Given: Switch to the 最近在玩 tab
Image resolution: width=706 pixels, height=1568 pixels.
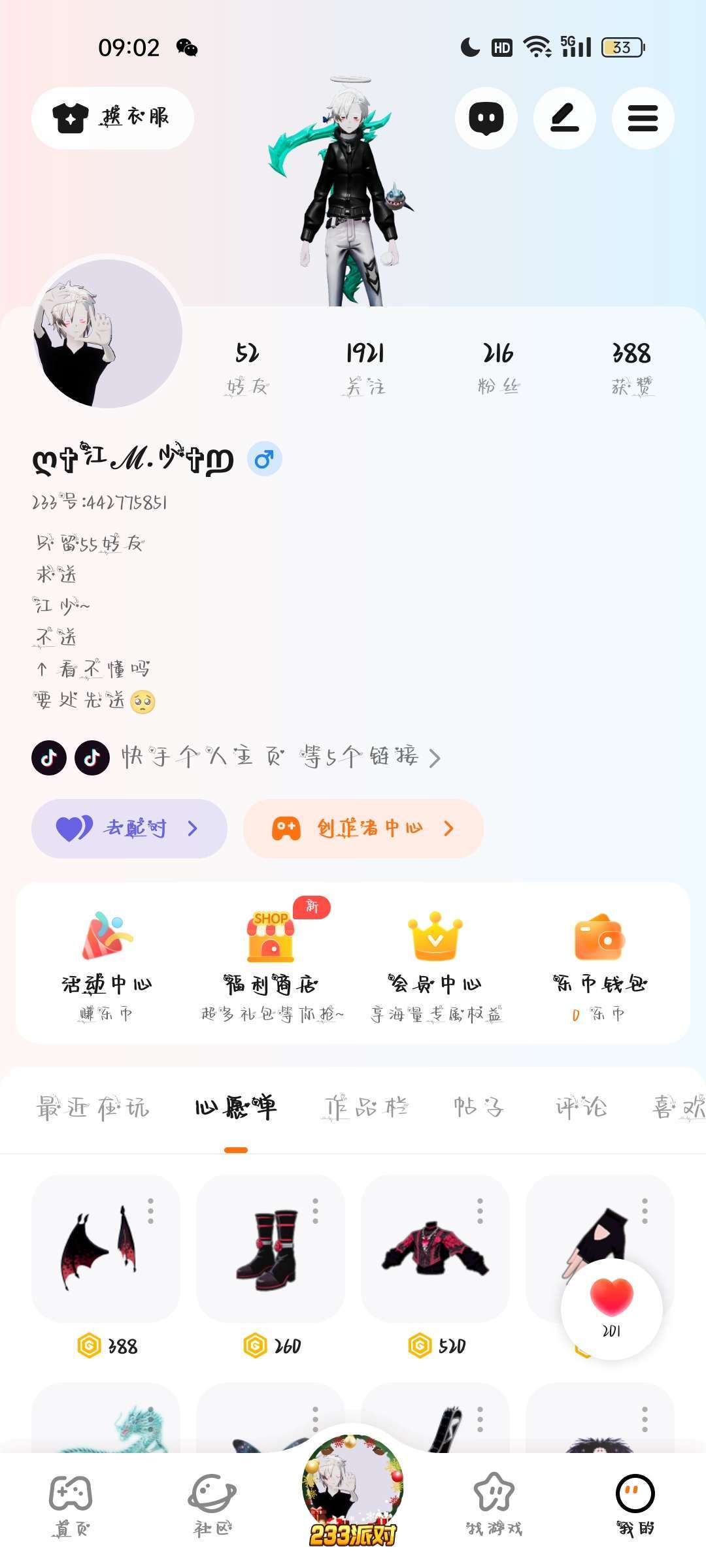Looking at the screenshot, I should pos(92,1107).
